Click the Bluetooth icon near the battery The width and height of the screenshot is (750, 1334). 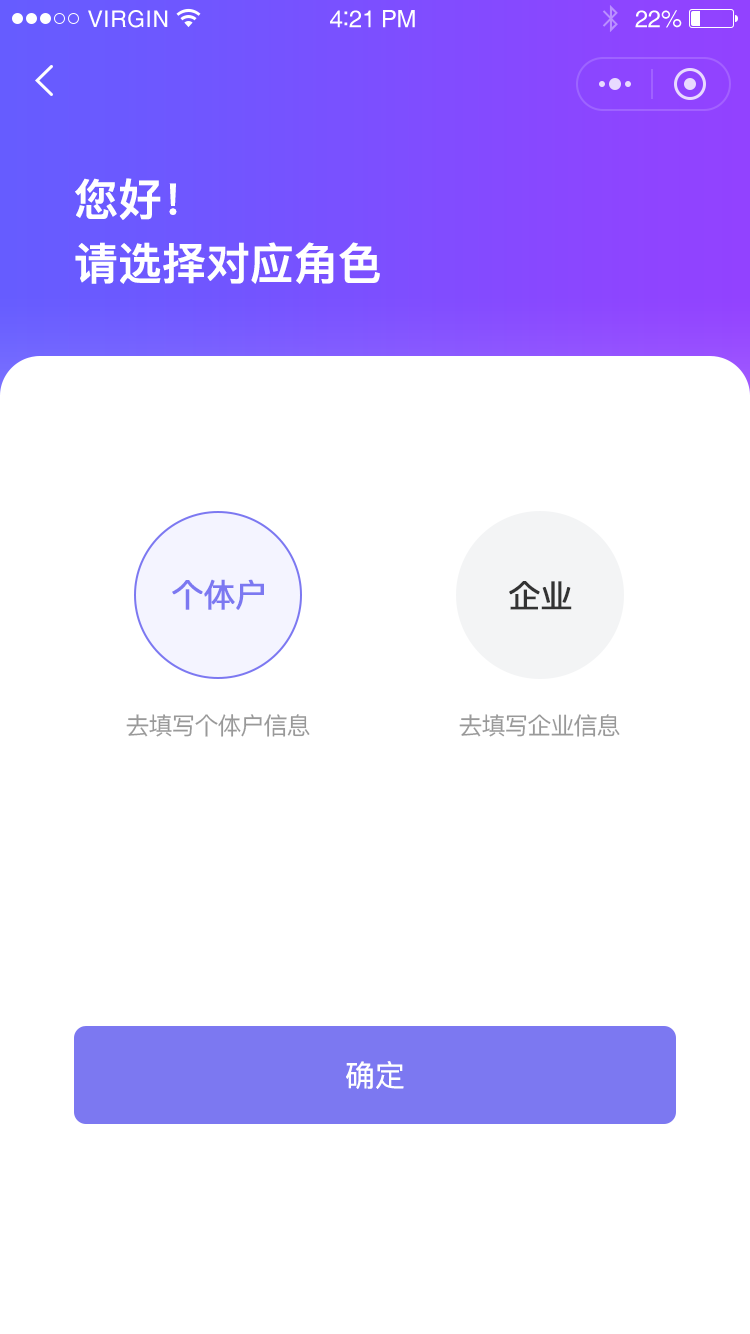[611, 17]
